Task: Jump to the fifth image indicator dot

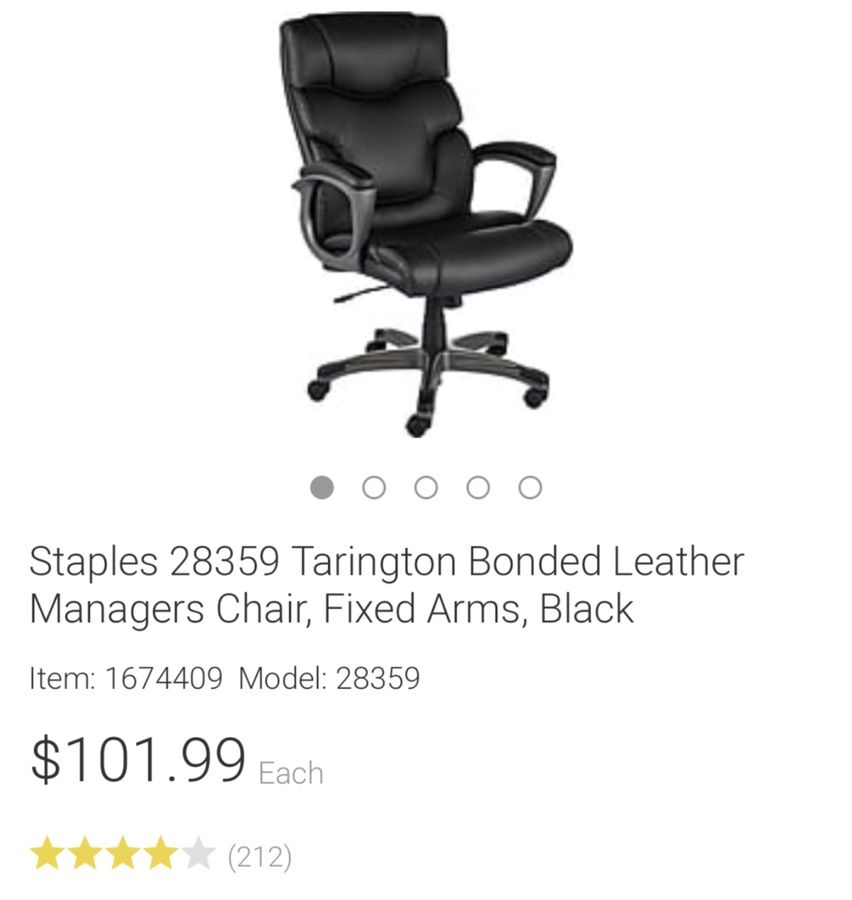Action: 530,488
